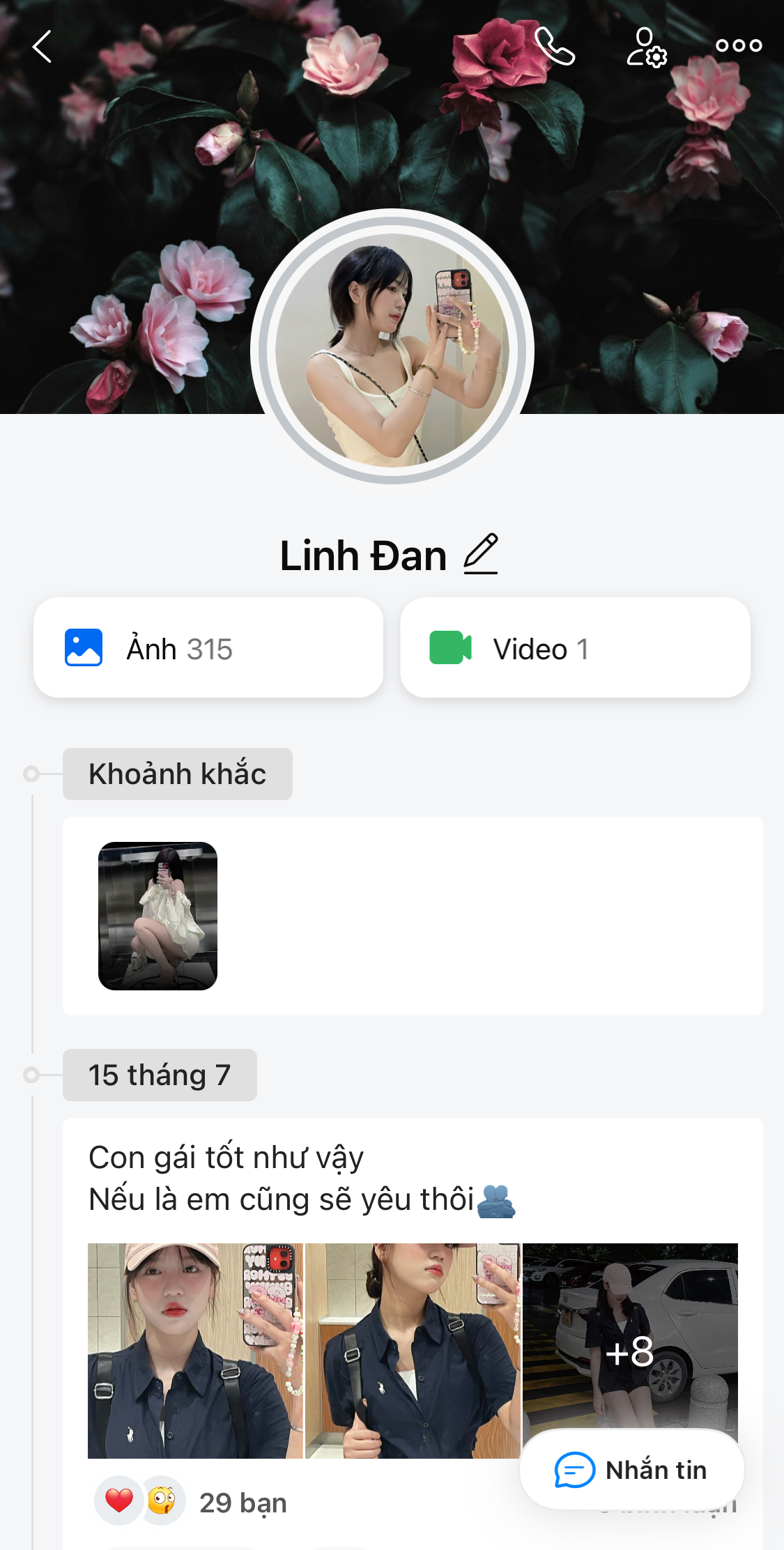Call Linh Đan via the phone icon
The image size is (784, 1550).
coord(555,47)
